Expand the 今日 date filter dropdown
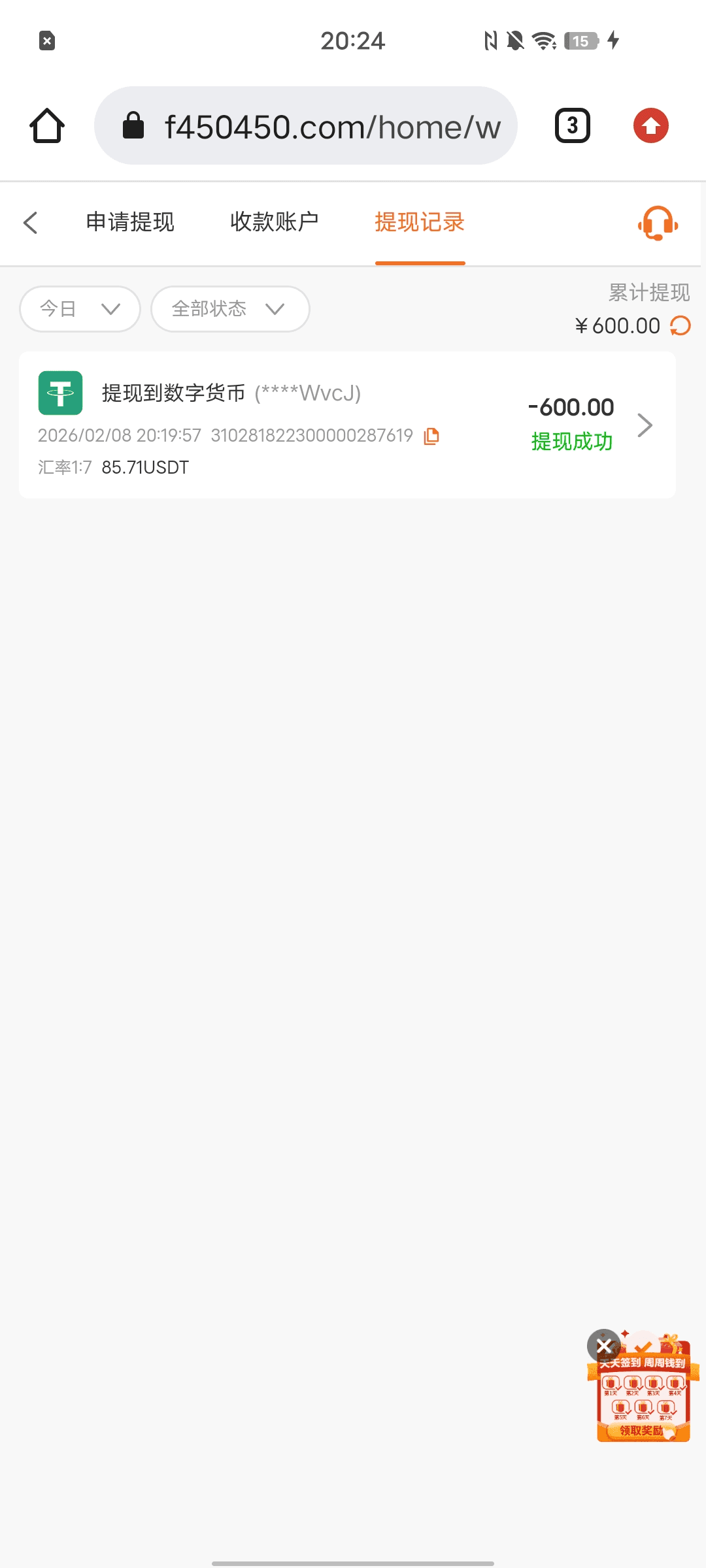This screenshot has width=706, height=1568. 80,309
